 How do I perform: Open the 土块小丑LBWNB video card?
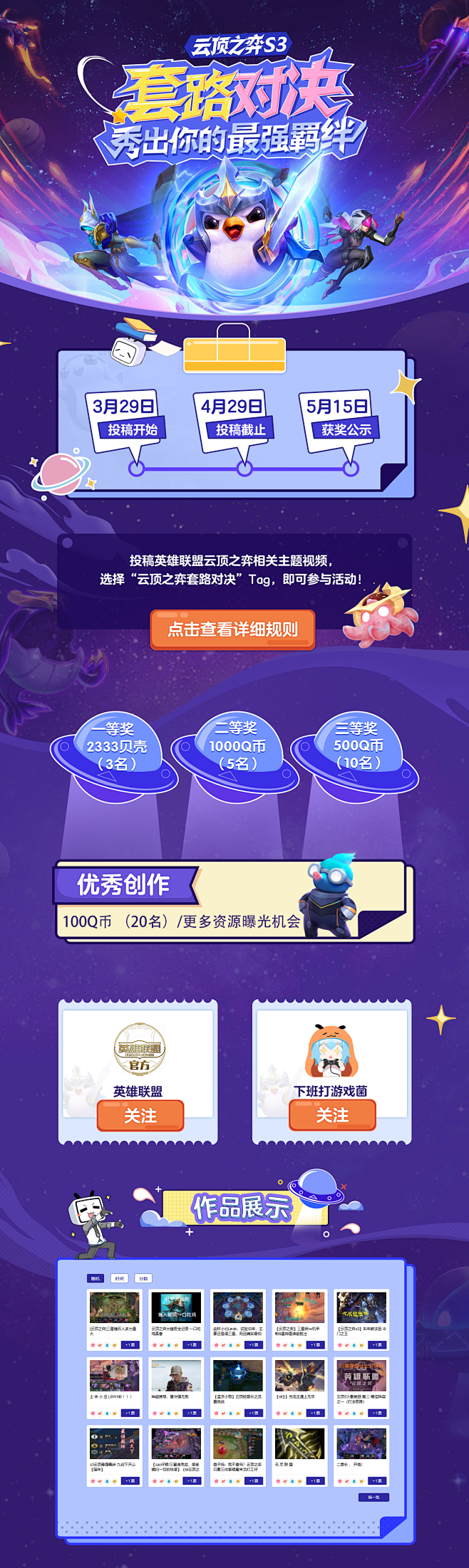click(114, 1376)
